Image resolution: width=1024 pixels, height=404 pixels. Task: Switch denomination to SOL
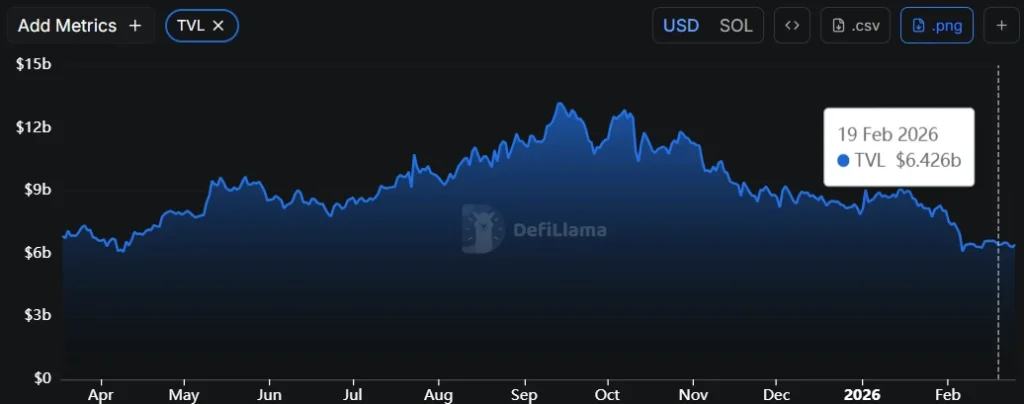[736, 26]
